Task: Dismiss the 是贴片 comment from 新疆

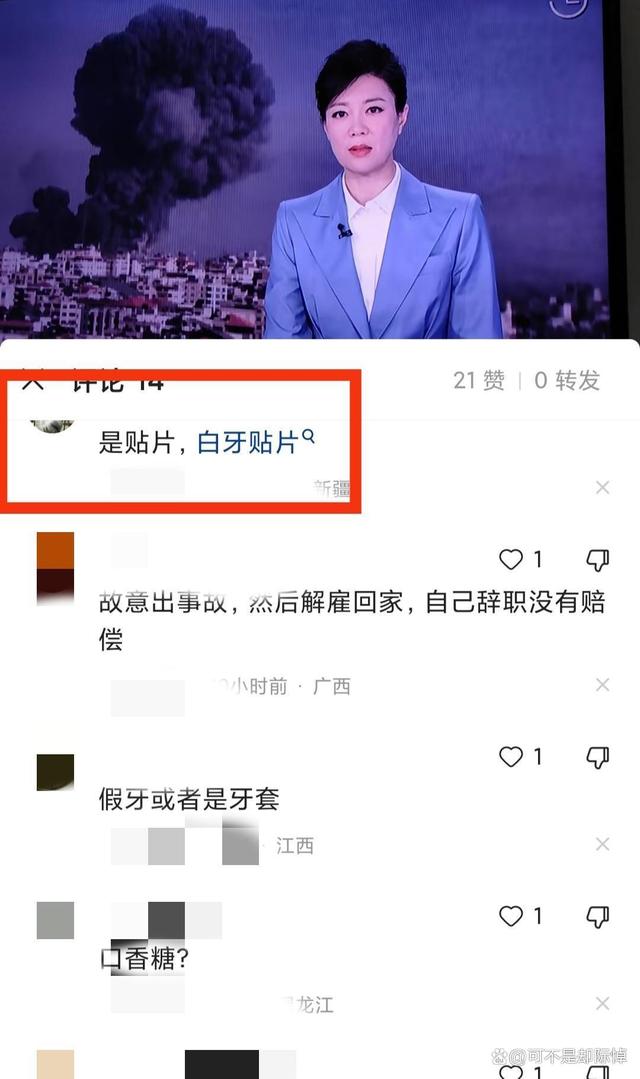Action: [x=602, y=488]
